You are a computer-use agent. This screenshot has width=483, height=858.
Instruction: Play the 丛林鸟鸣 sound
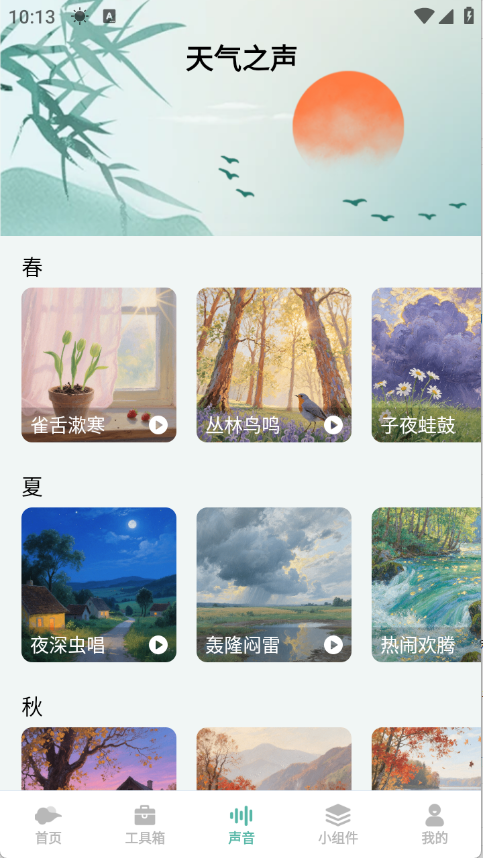tap(333, 425)
